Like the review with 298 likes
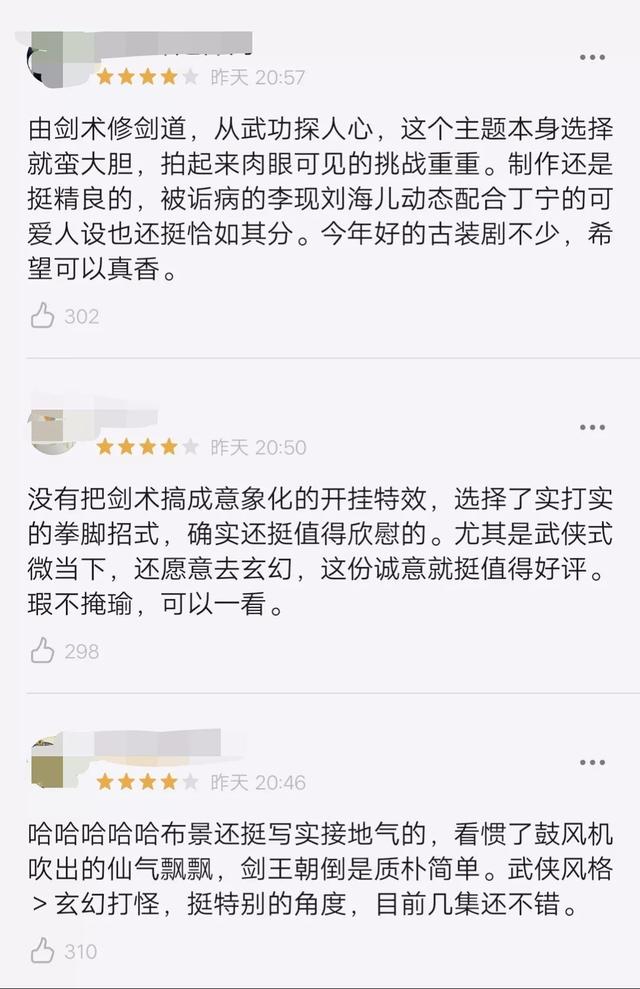This screenshot has height=989, width=640. point(42,652)
